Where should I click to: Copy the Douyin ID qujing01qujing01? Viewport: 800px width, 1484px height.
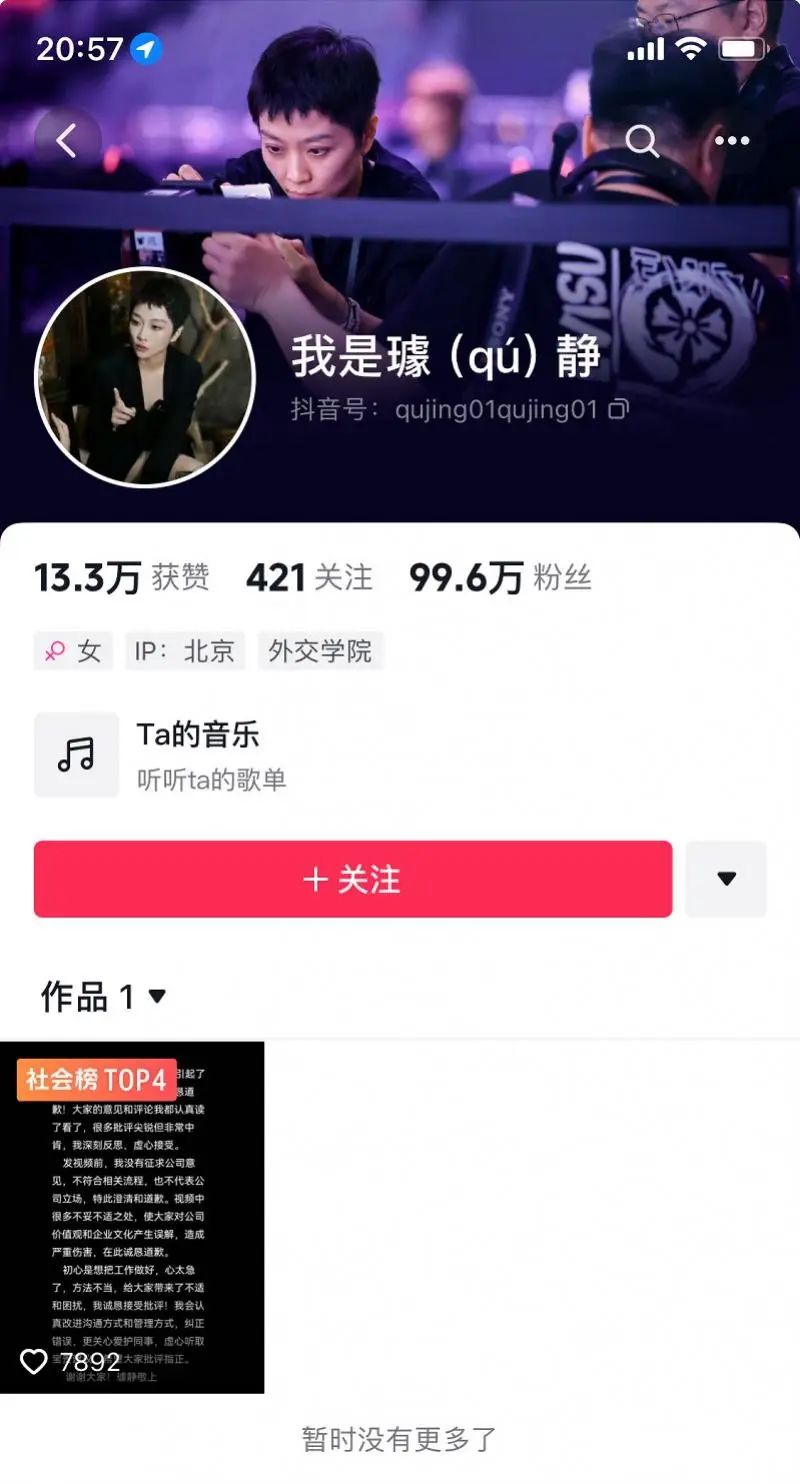(x=619, y=409)
